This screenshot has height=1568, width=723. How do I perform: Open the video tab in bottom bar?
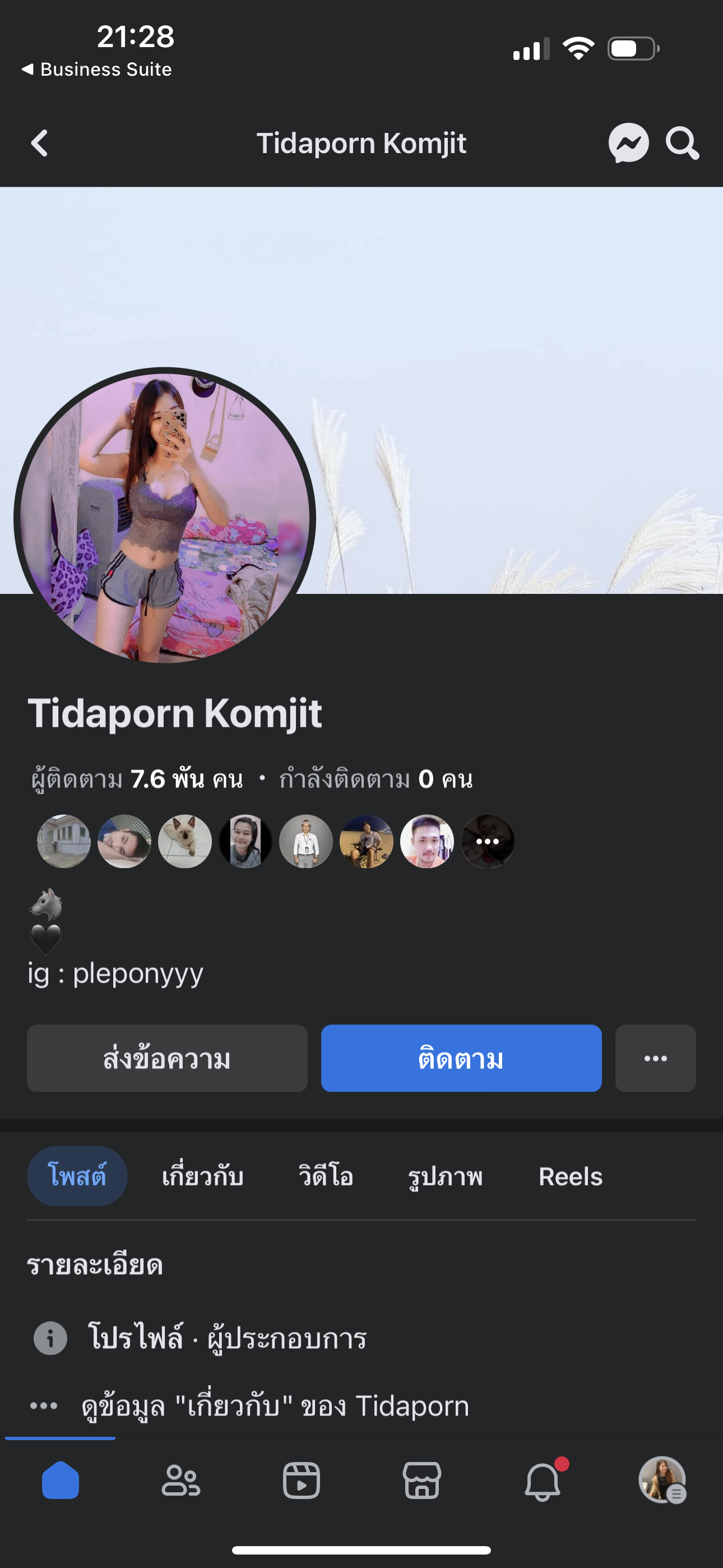tap(302, 1481)
